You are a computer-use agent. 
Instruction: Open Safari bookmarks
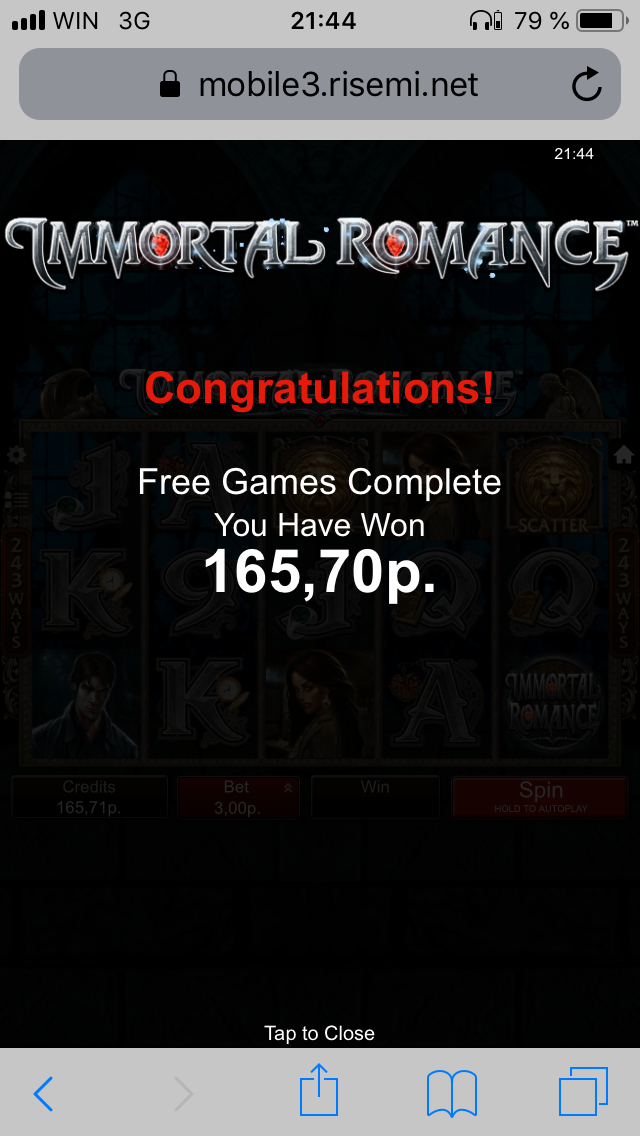[451, 1094]
